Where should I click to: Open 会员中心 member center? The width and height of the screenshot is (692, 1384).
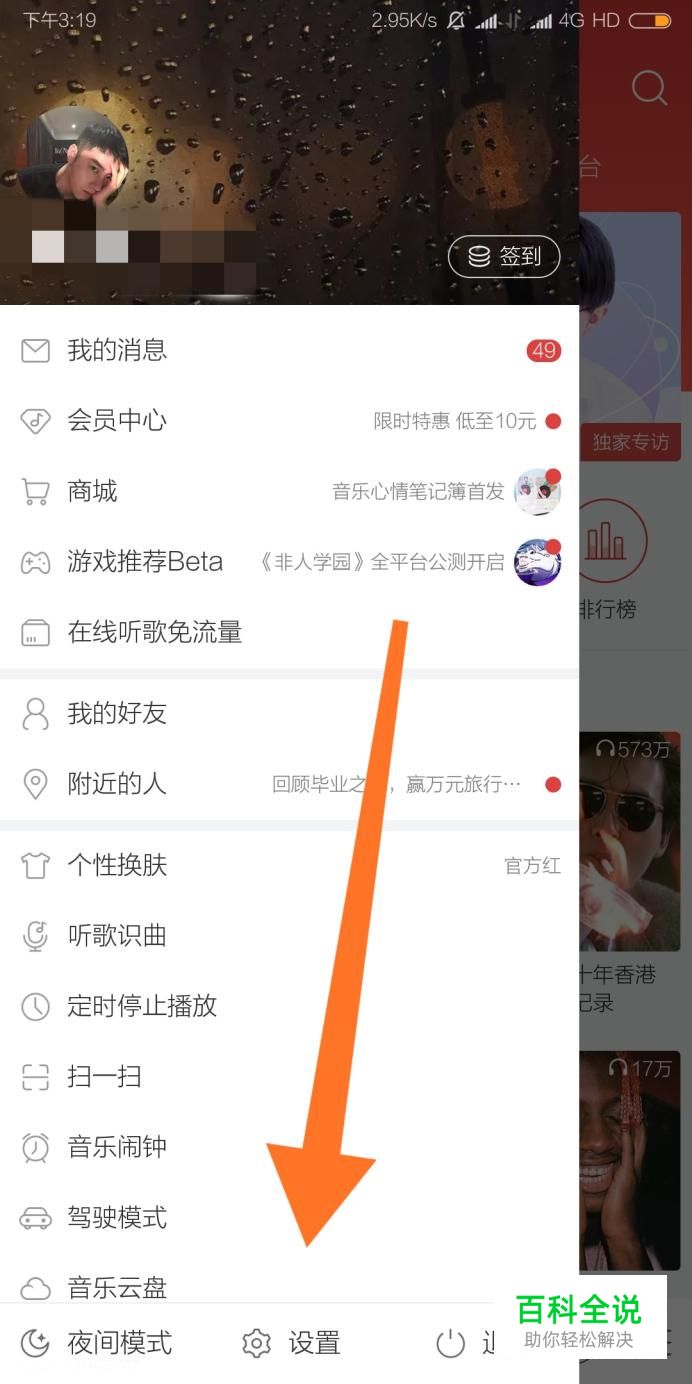(x=117, y=421)
